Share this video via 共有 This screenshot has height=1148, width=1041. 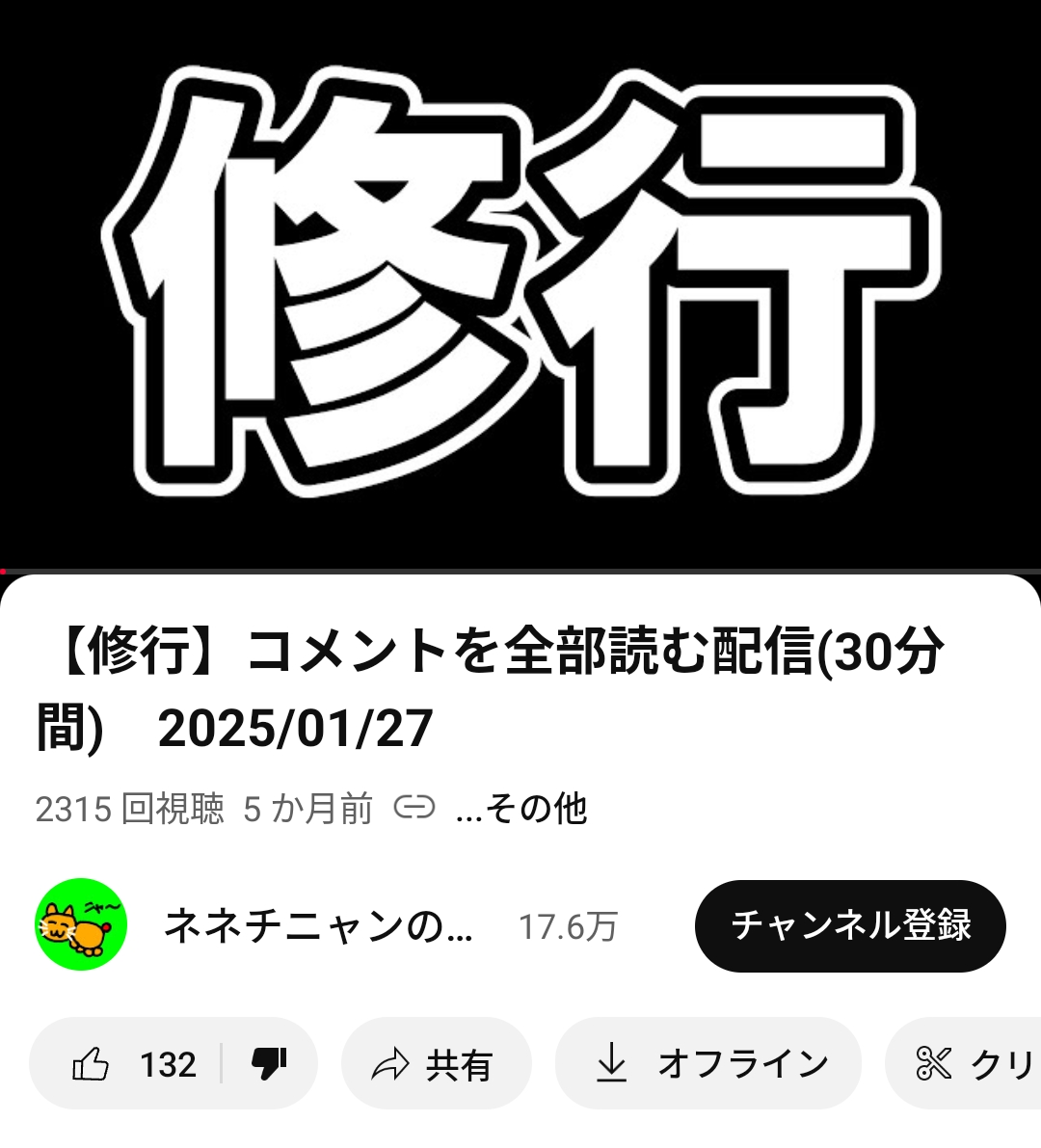(436, 1064)
